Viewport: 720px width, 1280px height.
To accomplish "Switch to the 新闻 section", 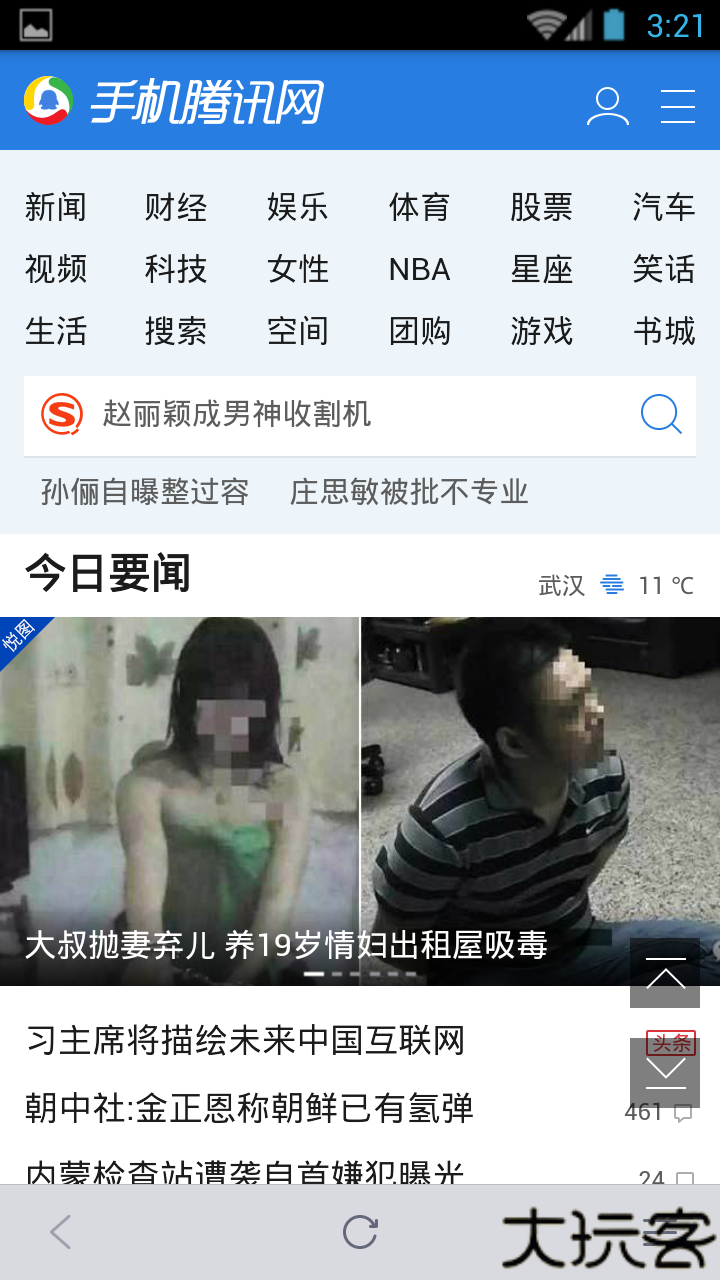I will coord(56,207).
